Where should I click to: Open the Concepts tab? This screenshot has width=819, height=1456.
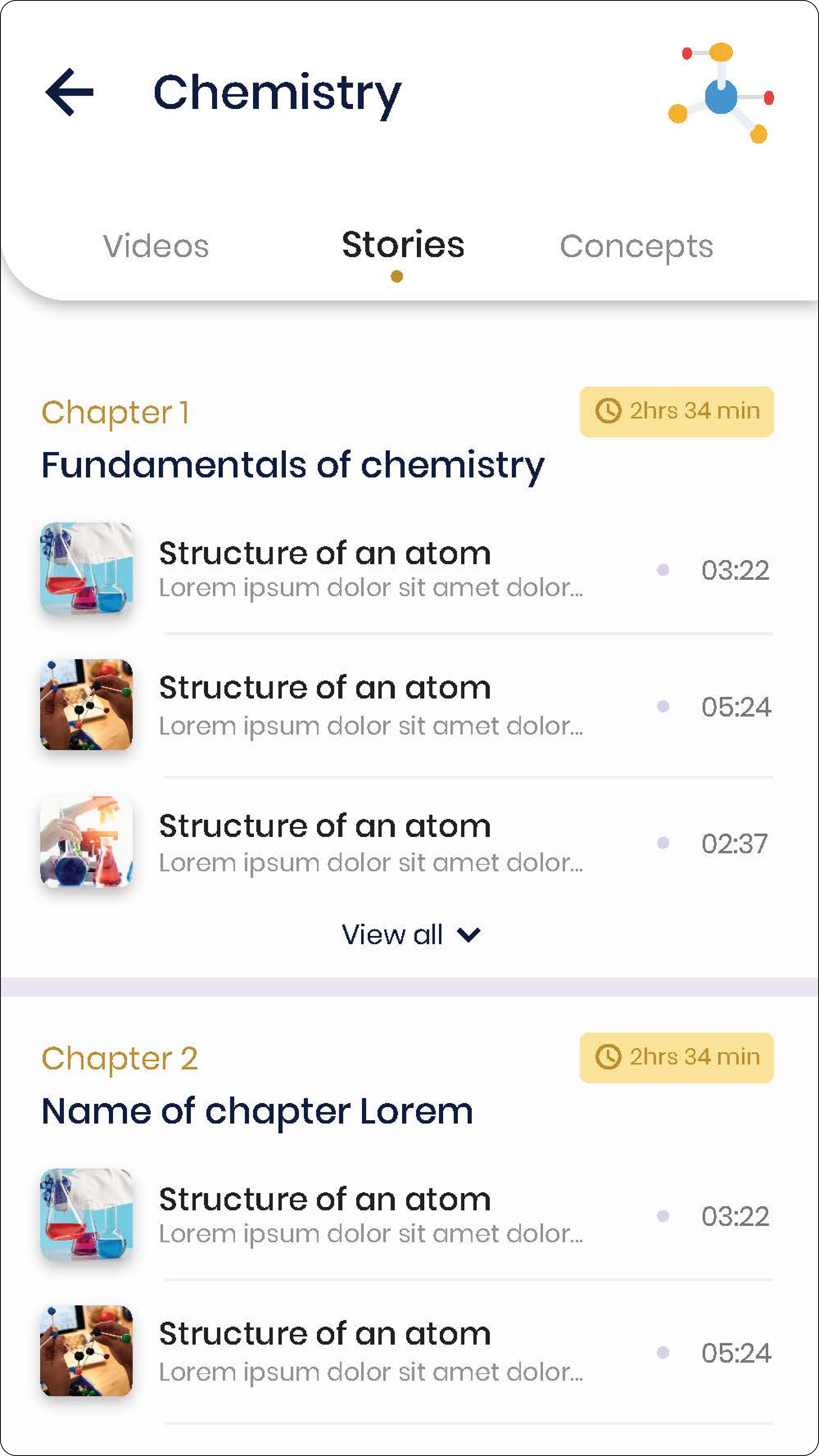point(636,247)
